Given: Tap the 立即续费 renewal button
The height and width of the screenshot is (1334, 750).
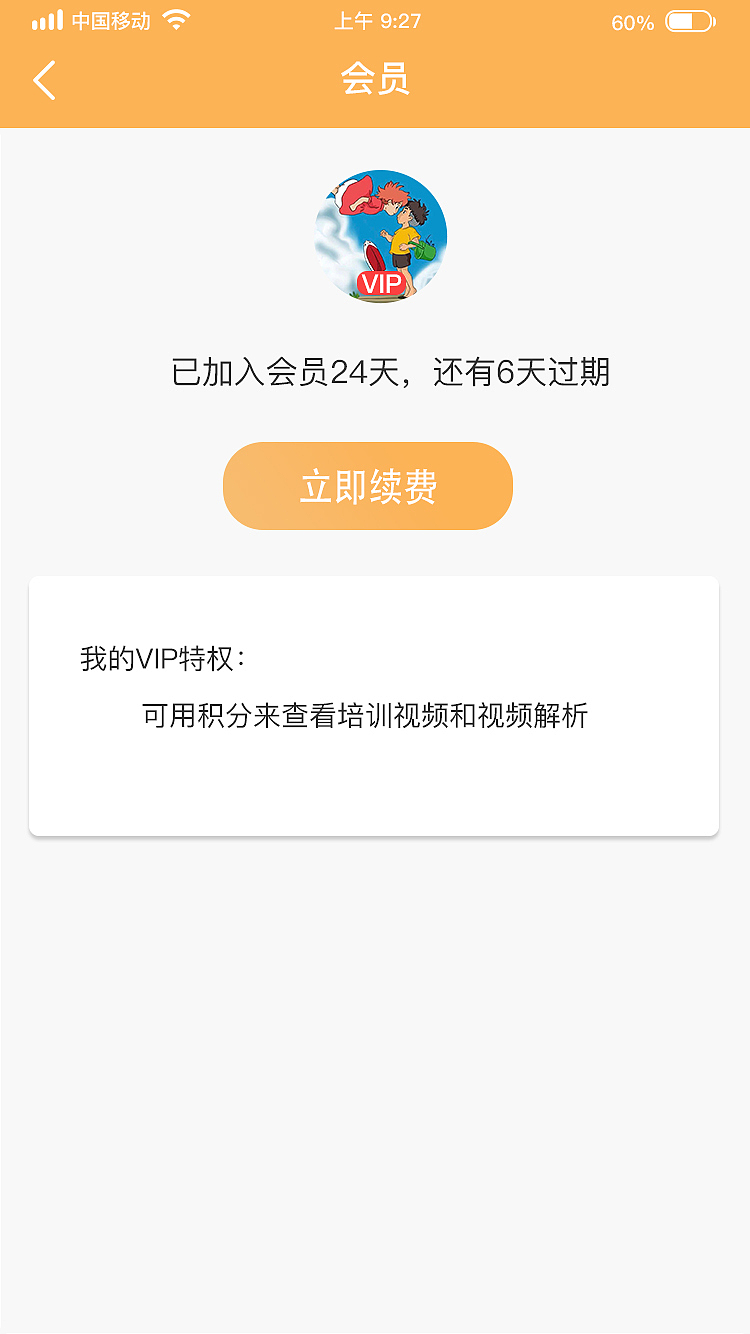Looking at the screenshot, I should pyautogui.click(x=368, y=485).
